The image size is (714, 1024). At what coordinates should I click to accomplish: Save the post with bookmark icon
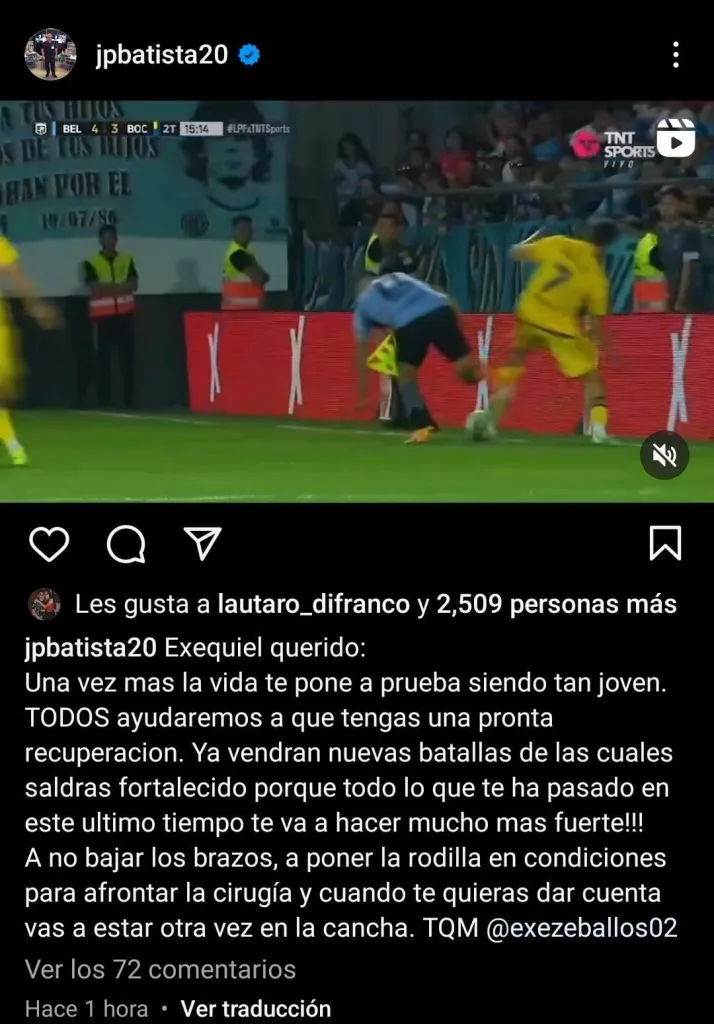665,543
